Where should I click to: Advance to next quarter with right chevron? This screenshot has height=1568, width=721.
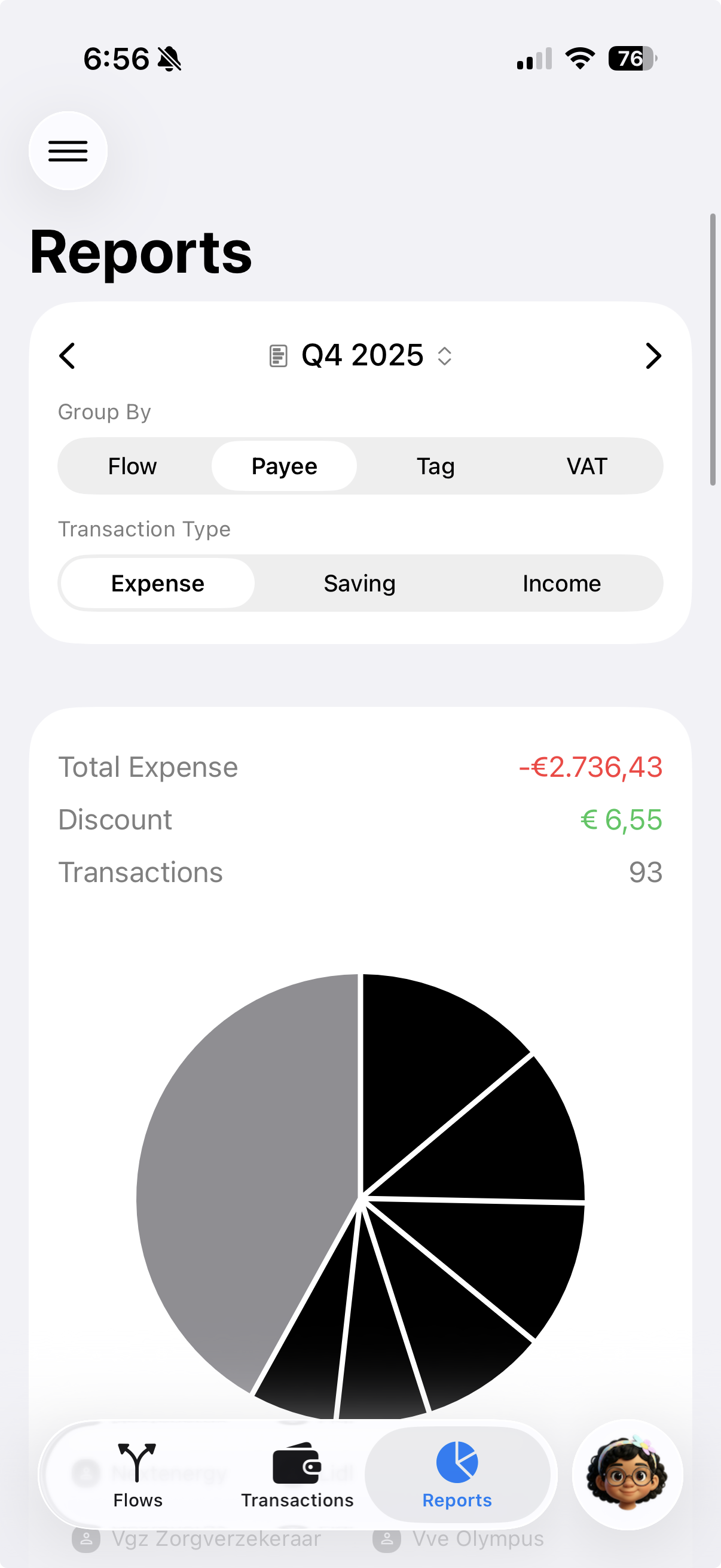[653, 355]
